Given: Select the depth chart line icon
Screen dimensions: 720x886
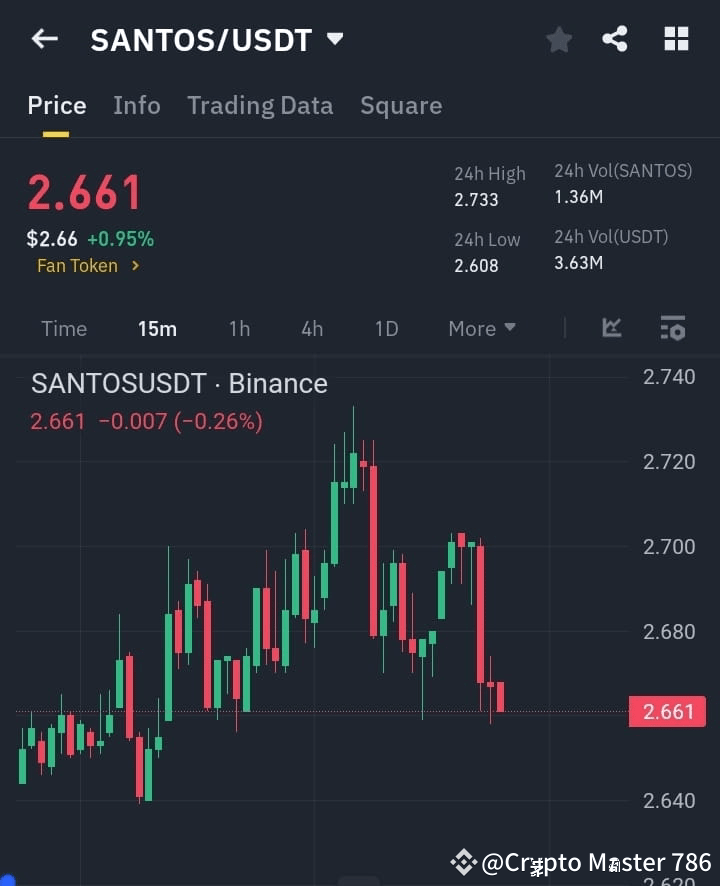Looking at the screenshot, I should click(x=612, y=328).
